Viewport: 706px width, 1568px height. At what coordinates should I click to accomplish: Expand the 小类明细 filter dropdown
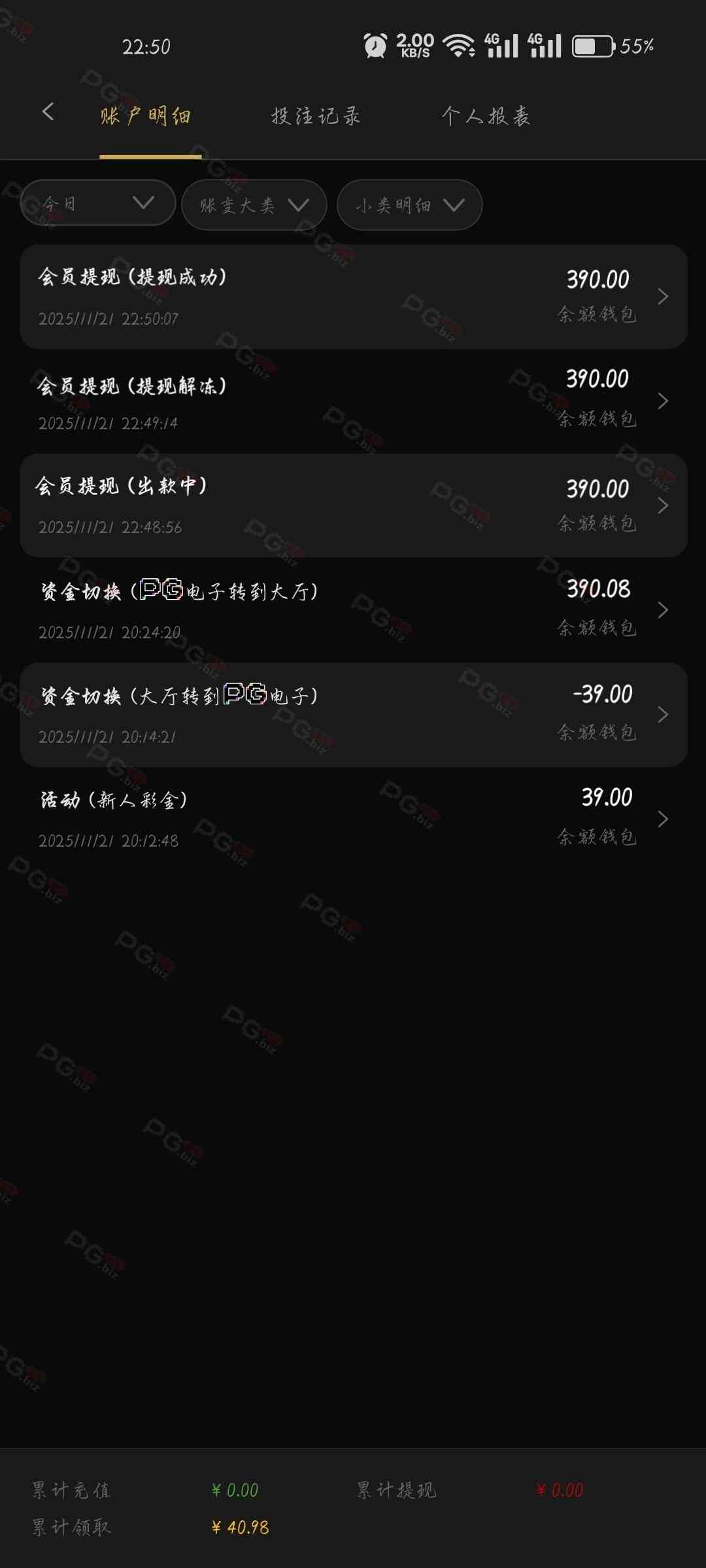click(409, 205)
